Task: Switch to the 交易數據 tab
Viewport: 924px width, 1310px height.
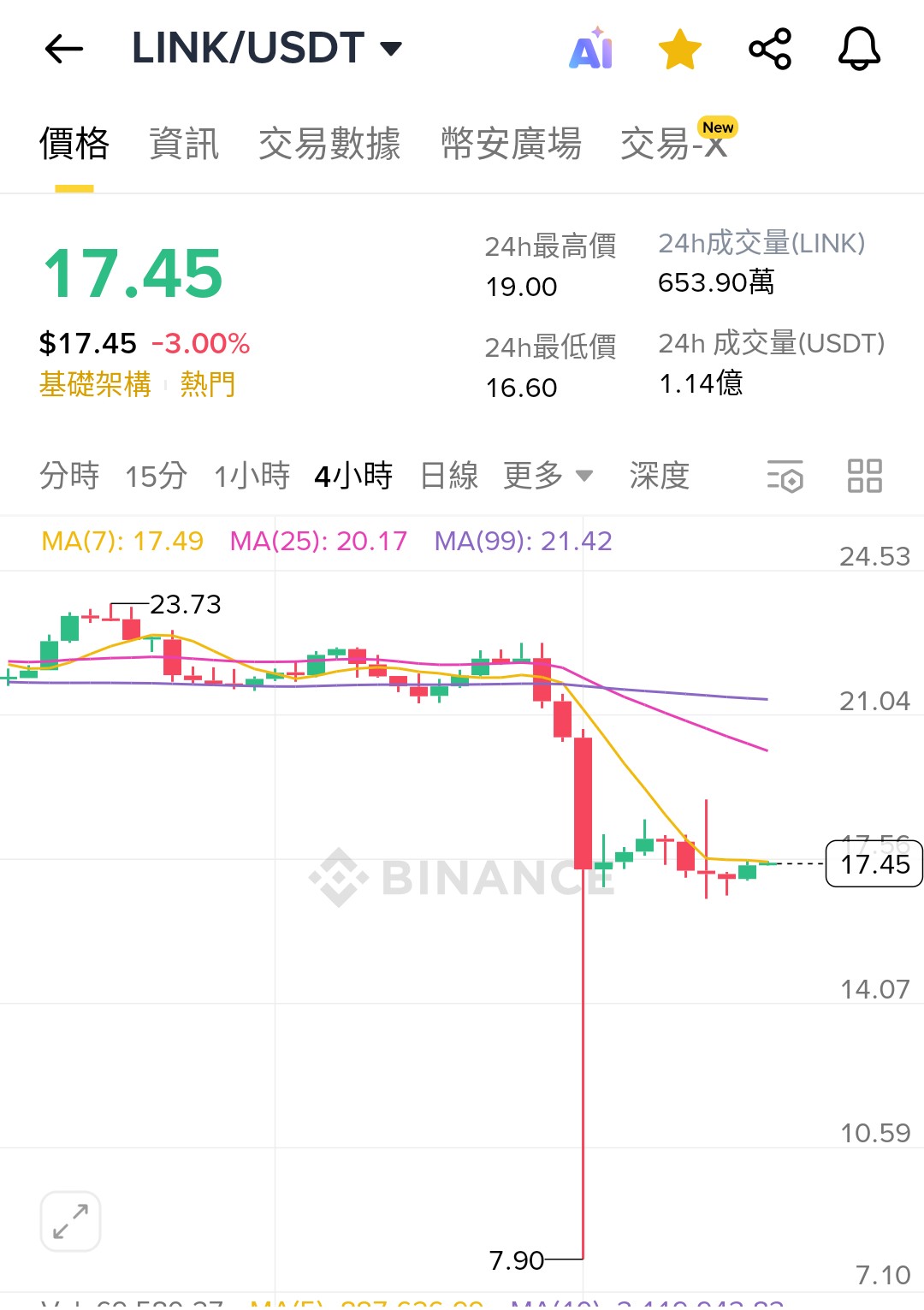Action: (329, 143)
